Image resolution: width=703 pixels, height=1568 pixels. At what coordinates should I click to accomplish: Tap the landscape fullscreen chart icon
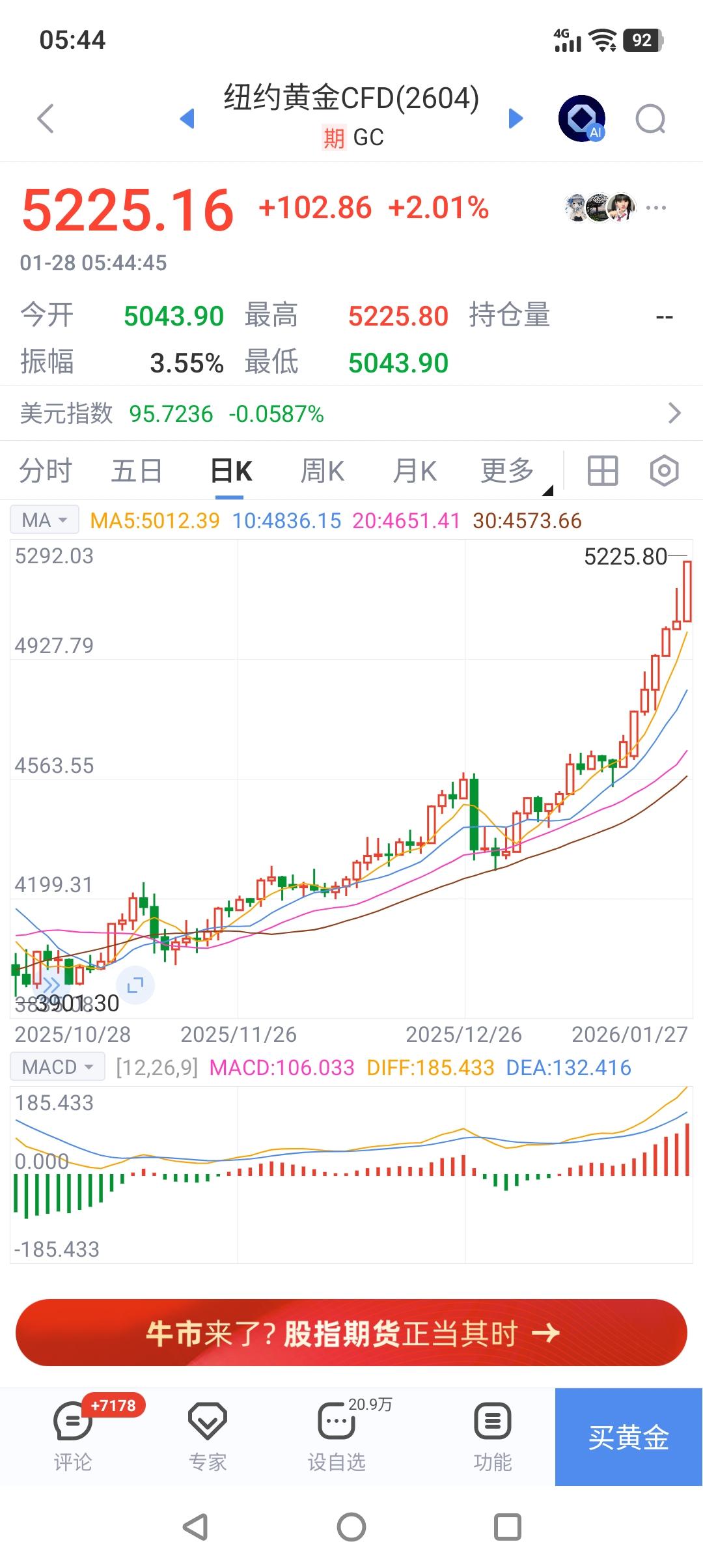pos(133,986)
